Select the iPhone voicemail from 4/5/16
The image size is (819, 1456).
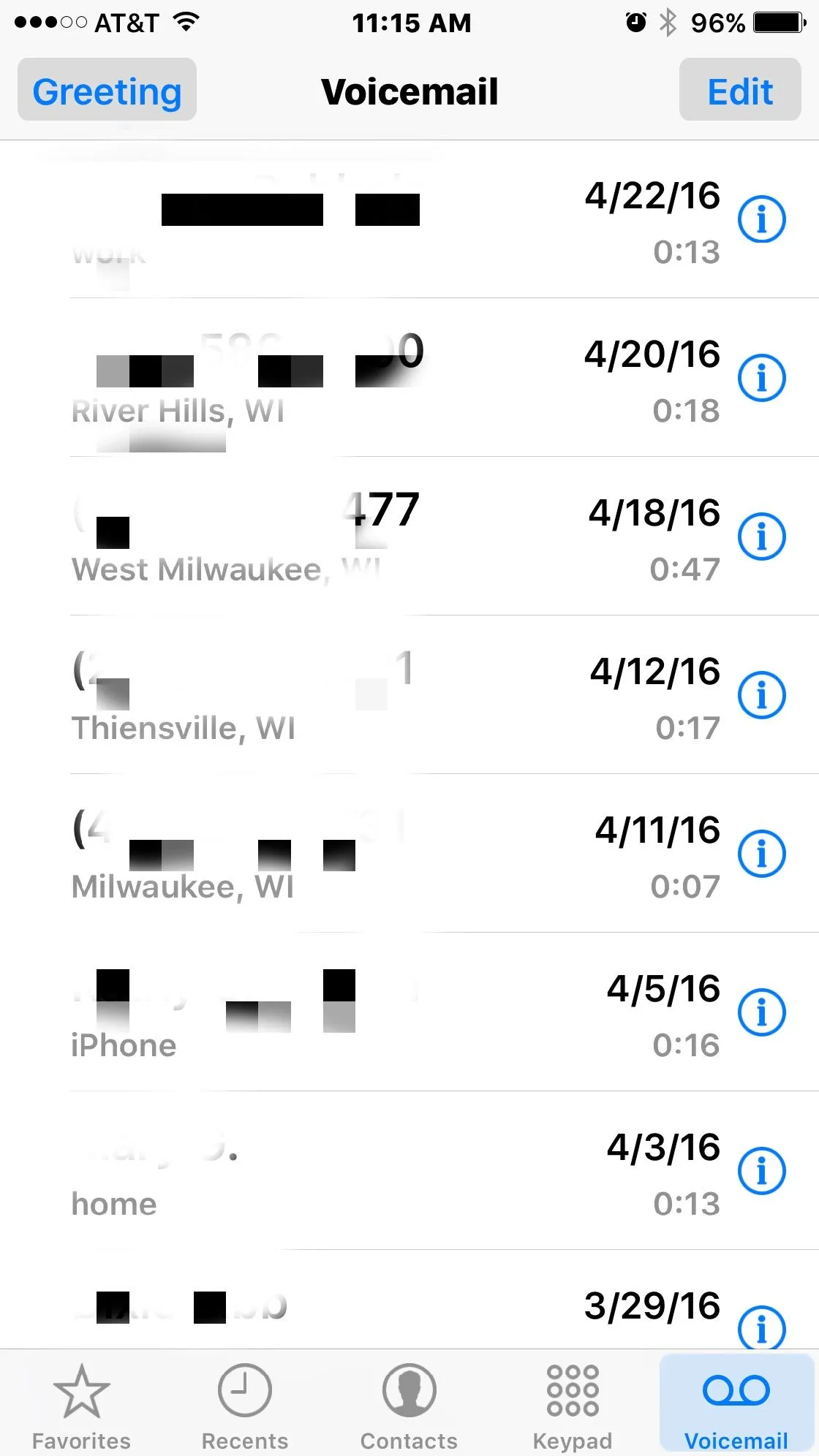point(329,1014)
